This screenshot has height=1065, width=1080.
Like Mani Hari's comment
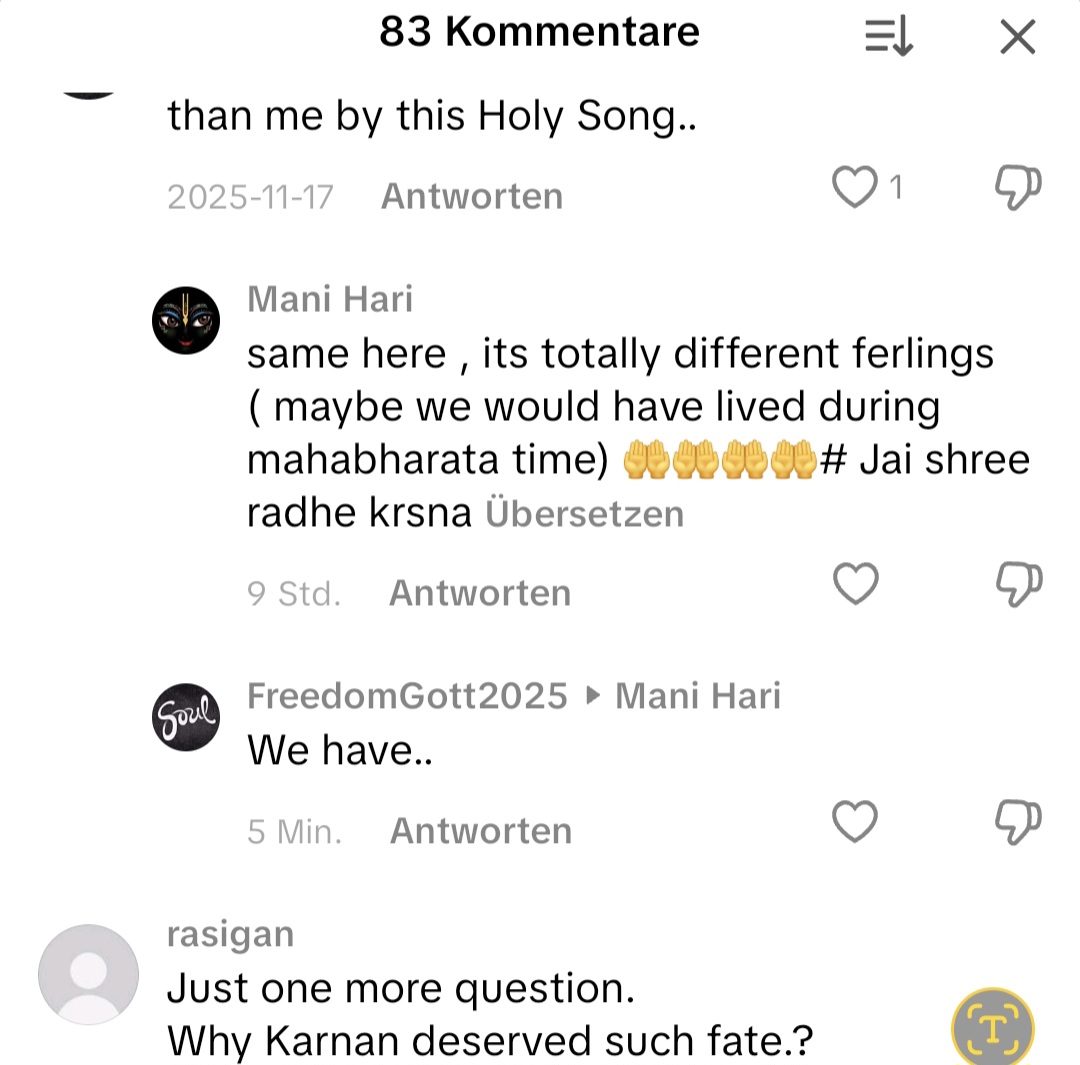[x=855, y=584]
